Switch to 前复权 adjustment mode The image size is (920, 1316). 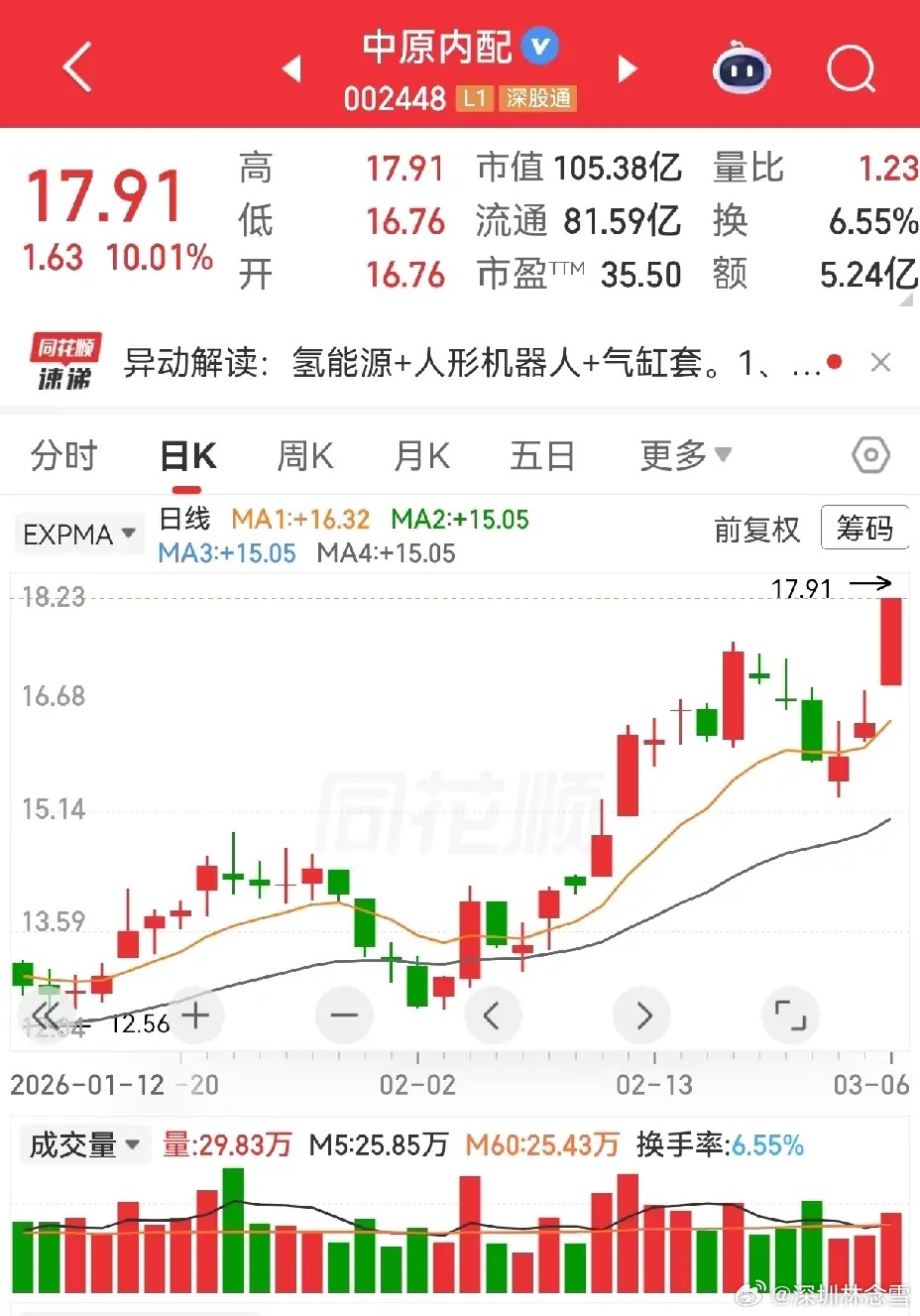coord(757,531)
